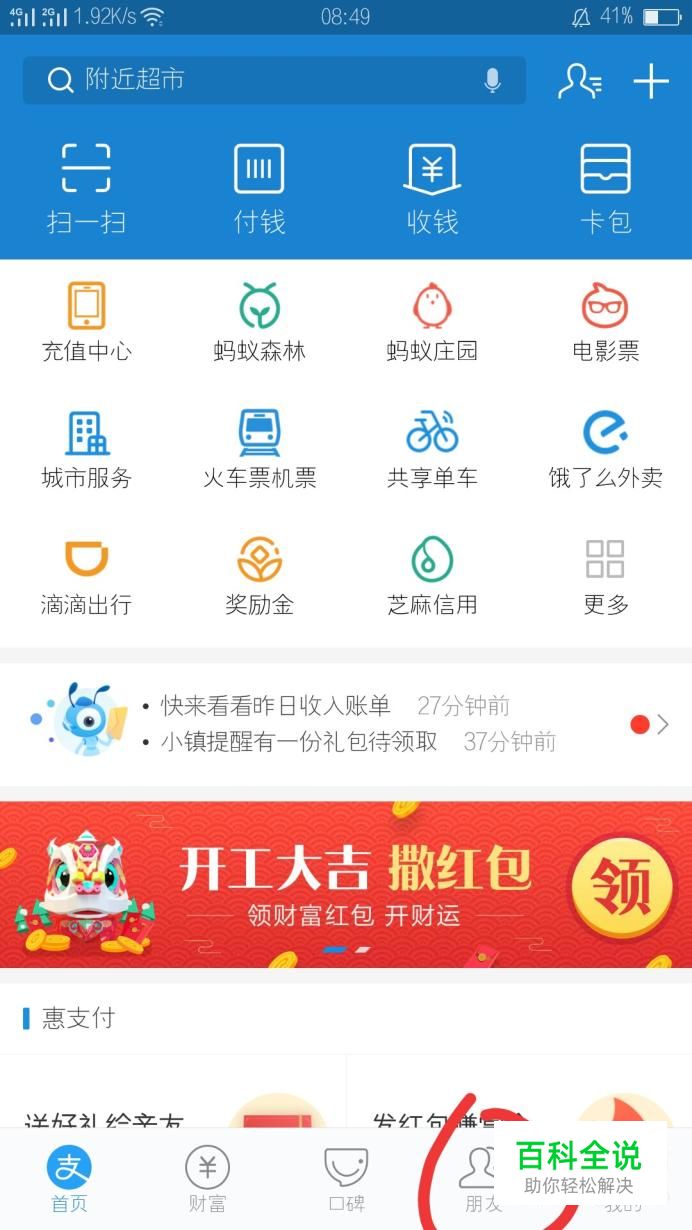Open 火车票机票 booking
Screen dimensions: 692x1230
point(259,449)
